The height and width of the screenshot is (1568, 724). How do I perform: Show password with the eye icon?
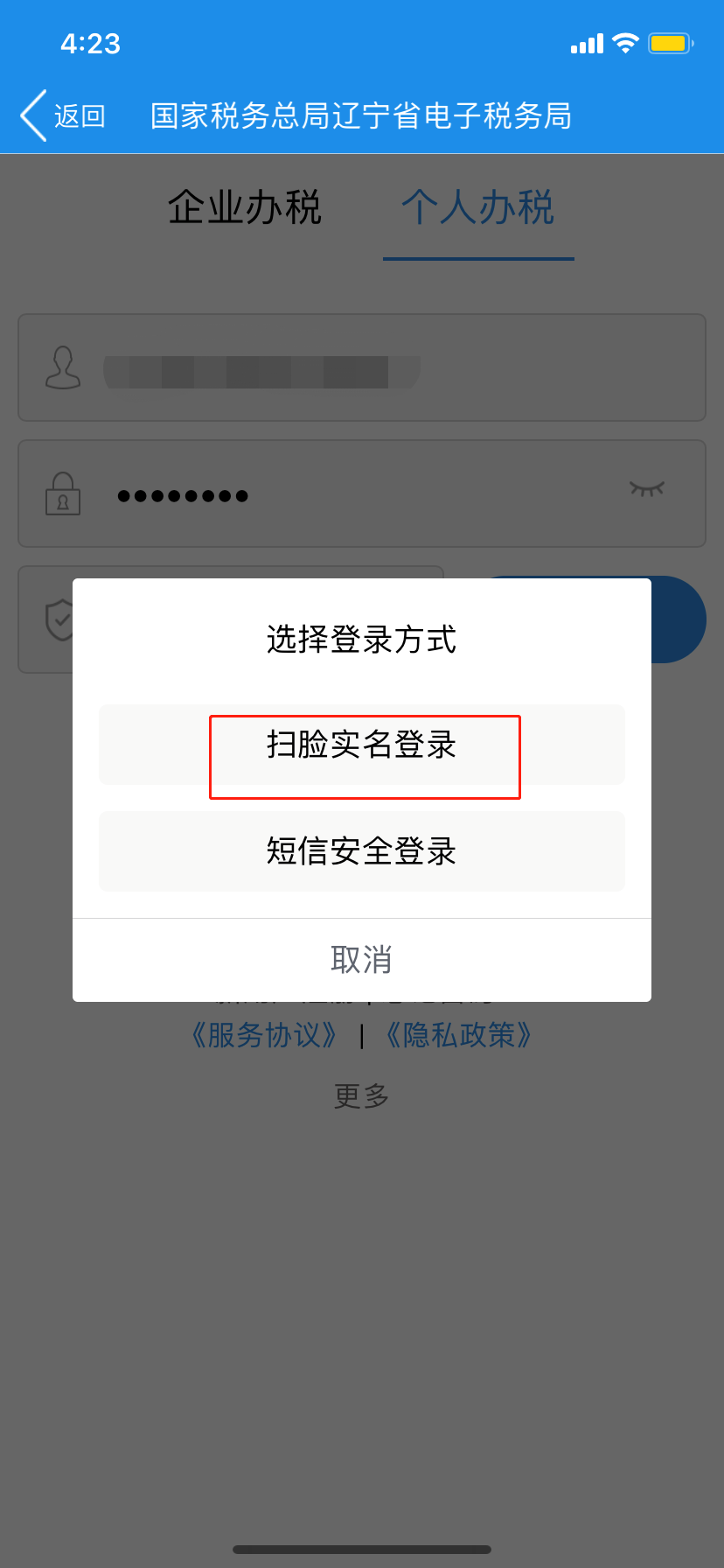click(x=647, y=489)
